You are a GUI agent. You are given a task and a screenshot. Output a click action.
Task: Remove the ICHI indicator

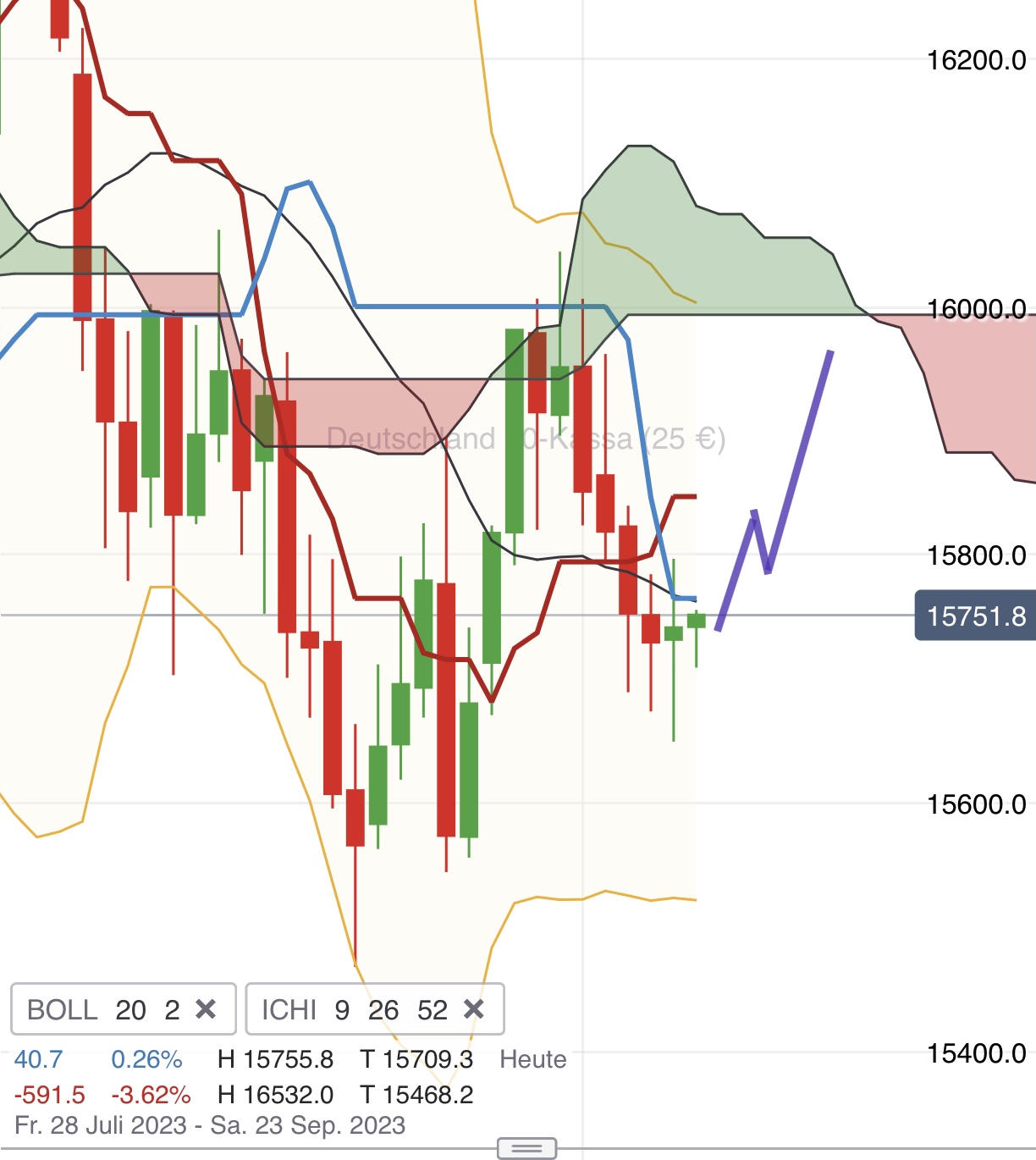click(474, 1008)
